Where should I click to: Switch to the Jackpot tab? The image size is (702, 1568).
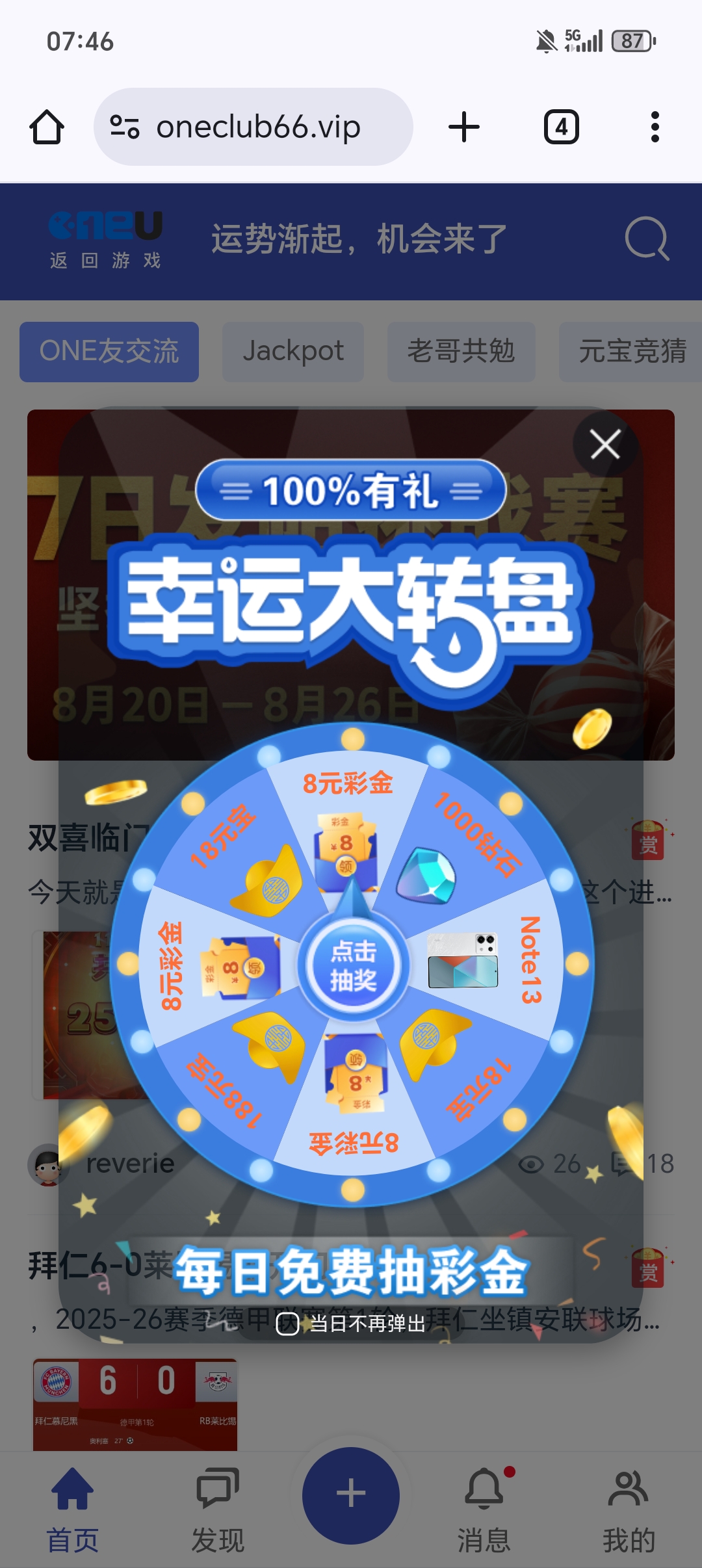(x=292, y=351)
